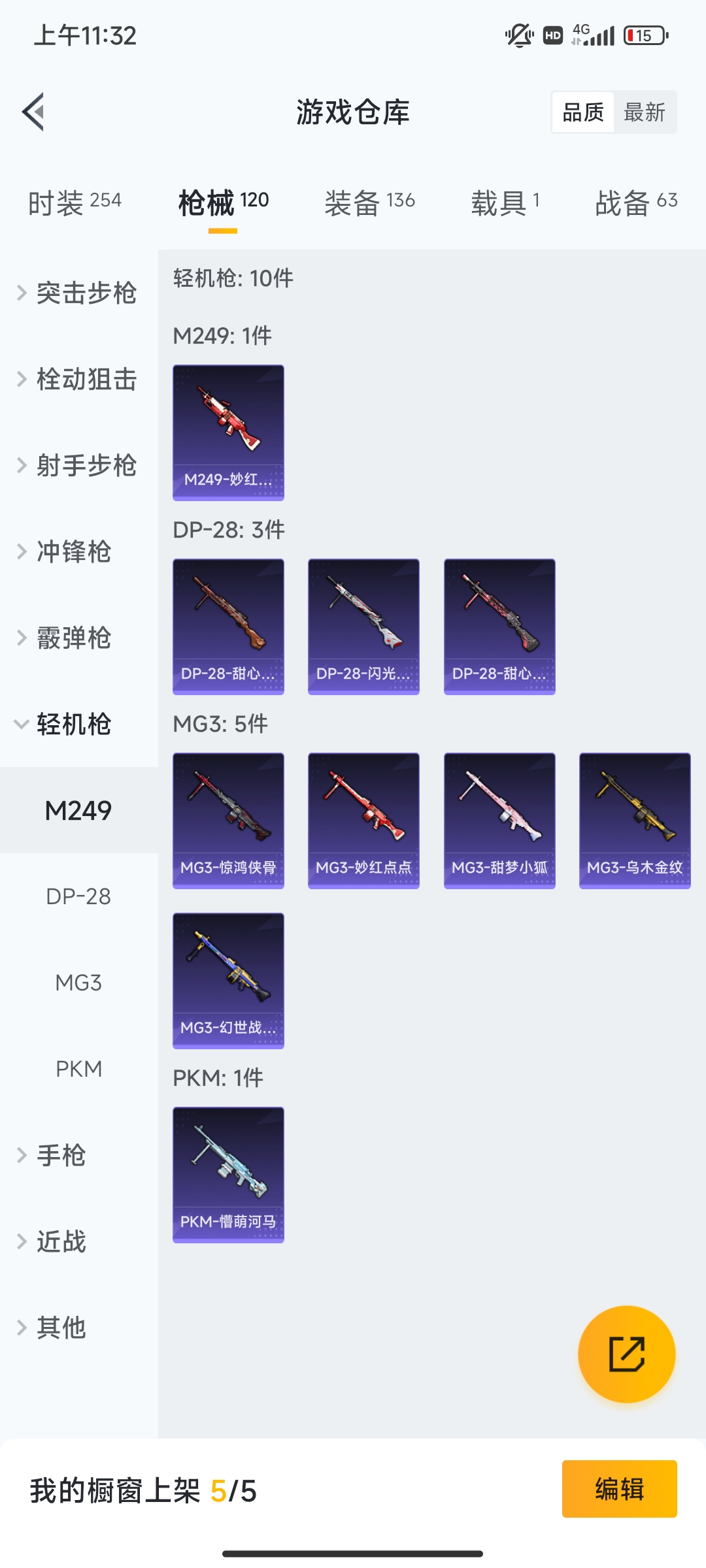Open the 载具 tab

click(505, 203)
